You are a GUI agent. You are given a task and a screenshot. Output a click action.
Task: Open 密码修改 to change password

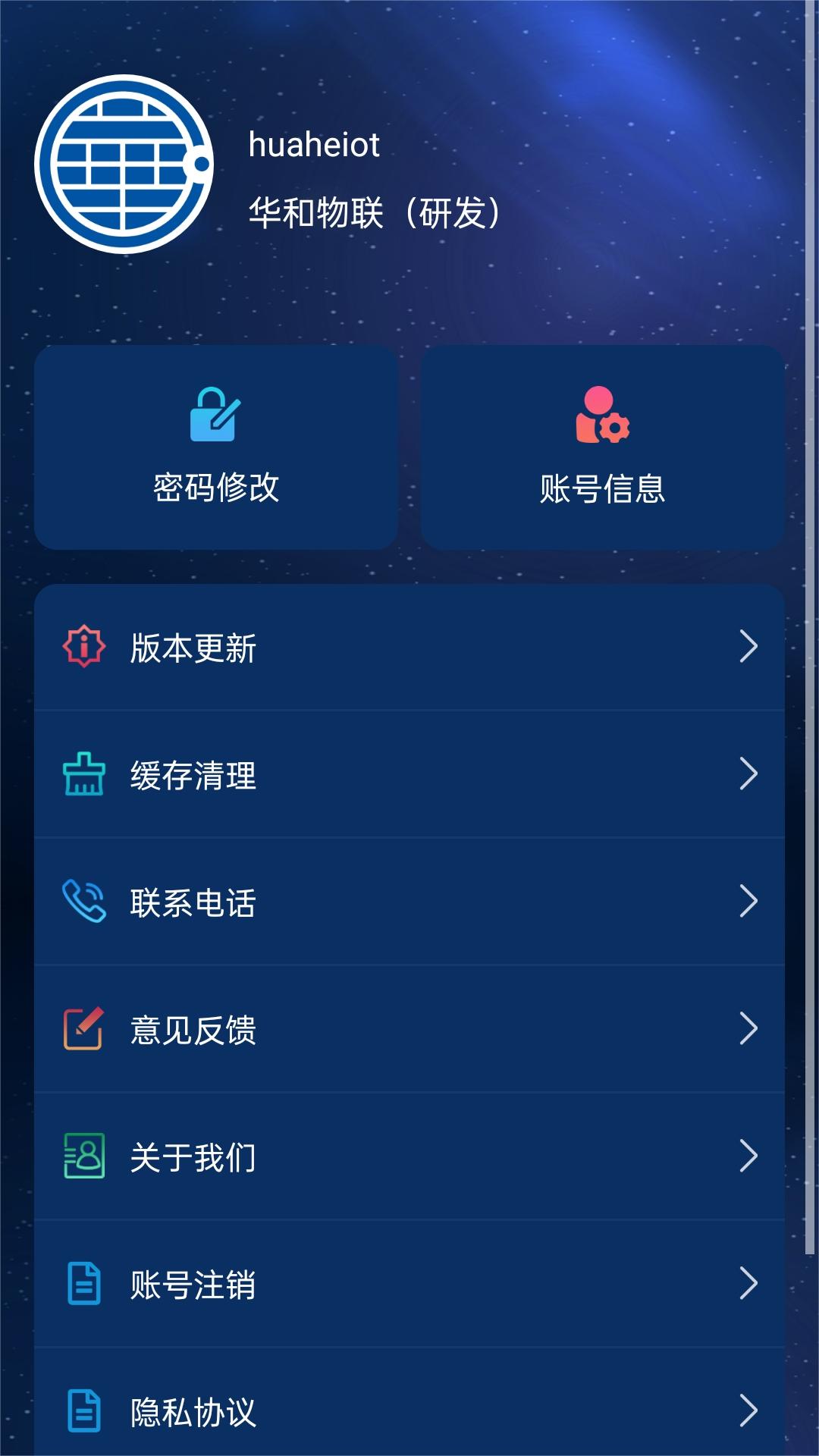point(216,447)
